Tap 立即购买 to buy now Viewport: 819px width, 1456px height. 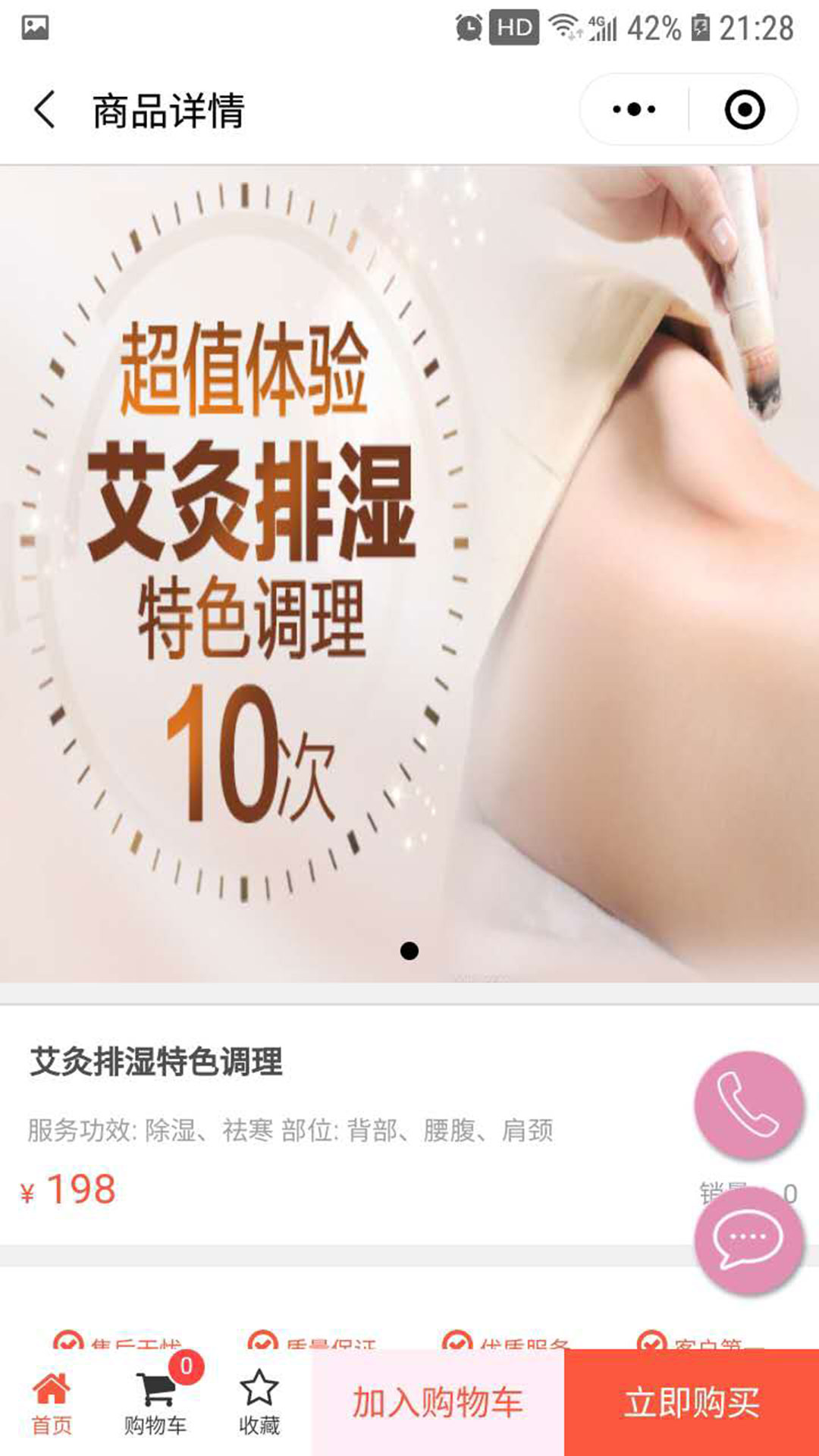(692, 1403)
